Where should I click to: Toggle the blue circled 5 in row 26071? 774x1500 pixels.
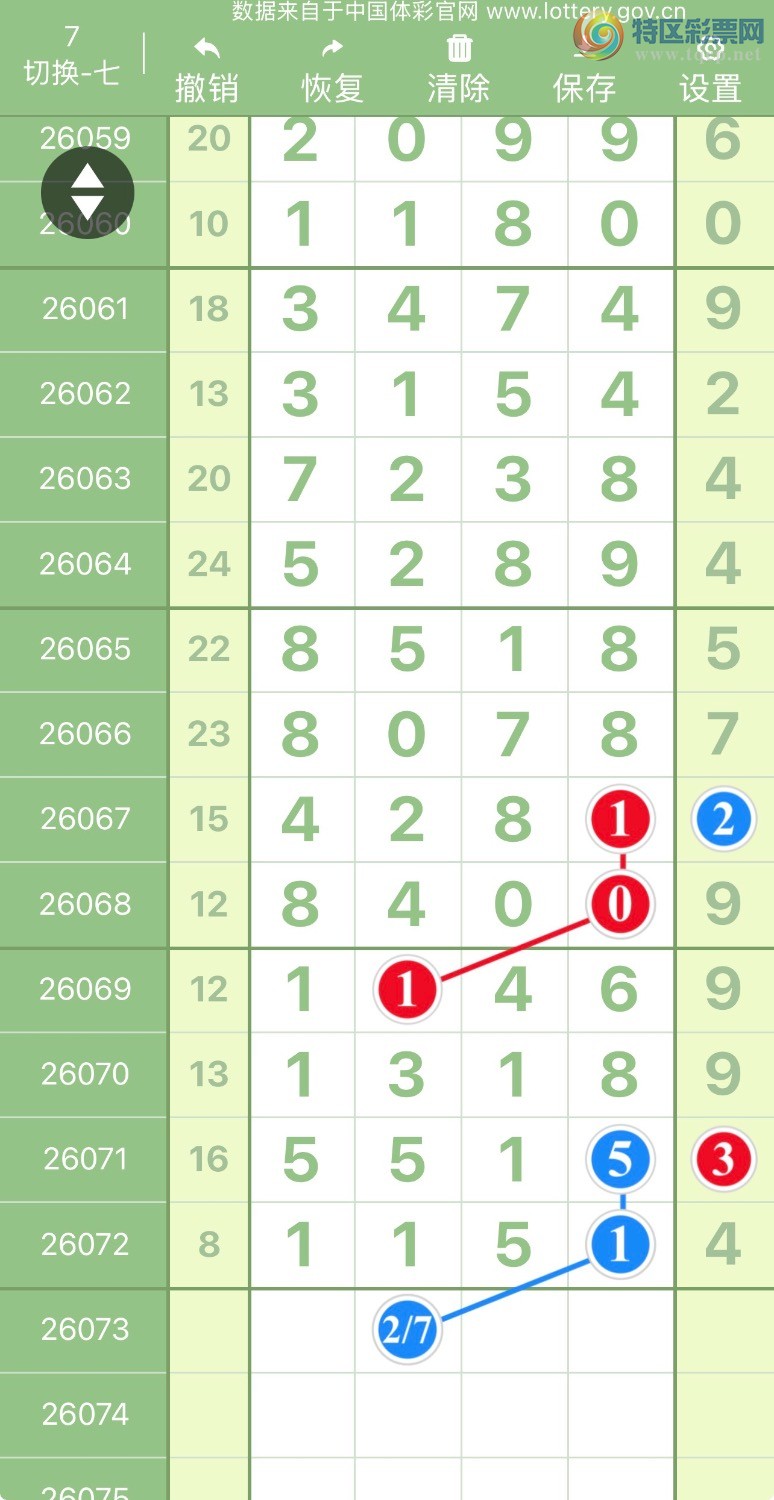pyautogui.click(x=620, y=1158)
